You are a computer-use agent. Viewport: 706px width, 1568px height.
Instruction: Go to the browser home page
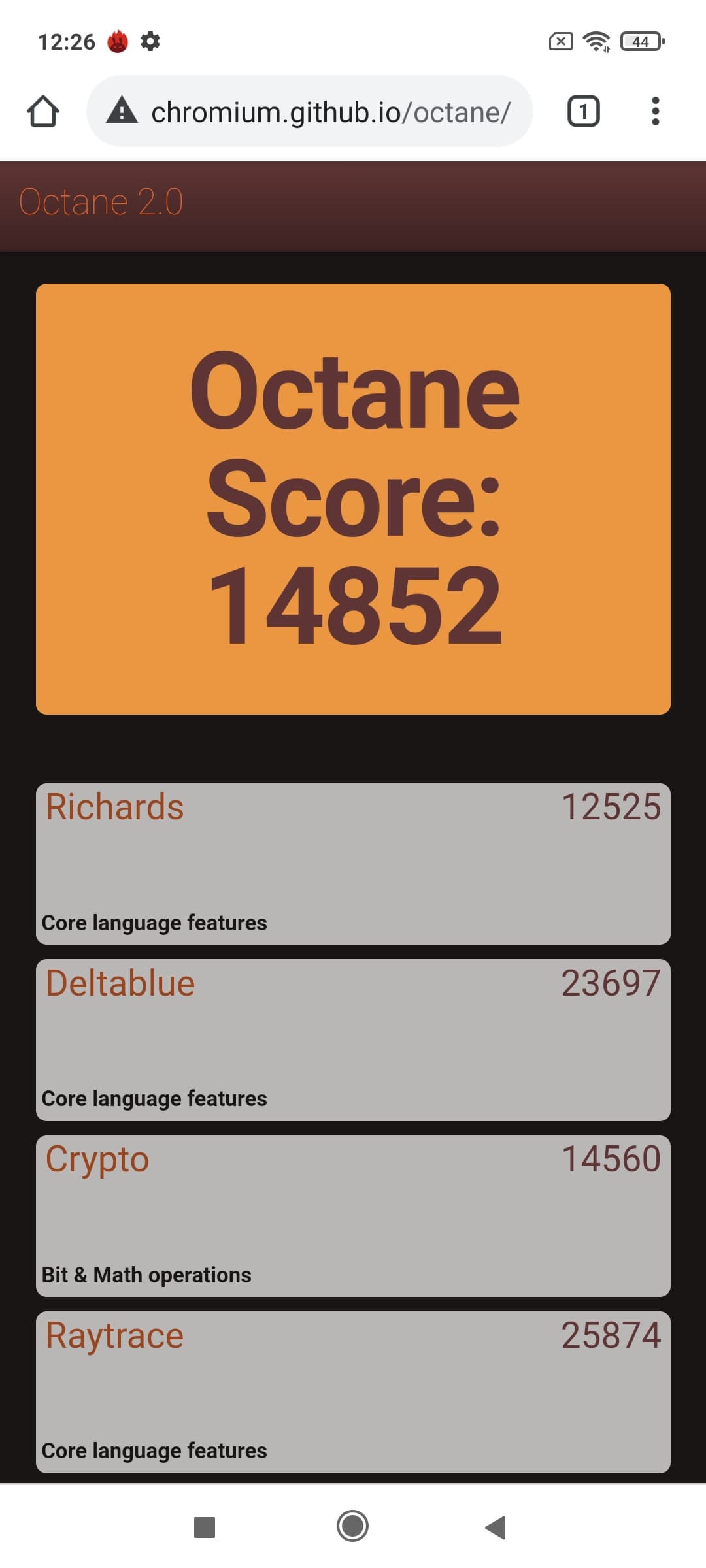coord(43,112)
